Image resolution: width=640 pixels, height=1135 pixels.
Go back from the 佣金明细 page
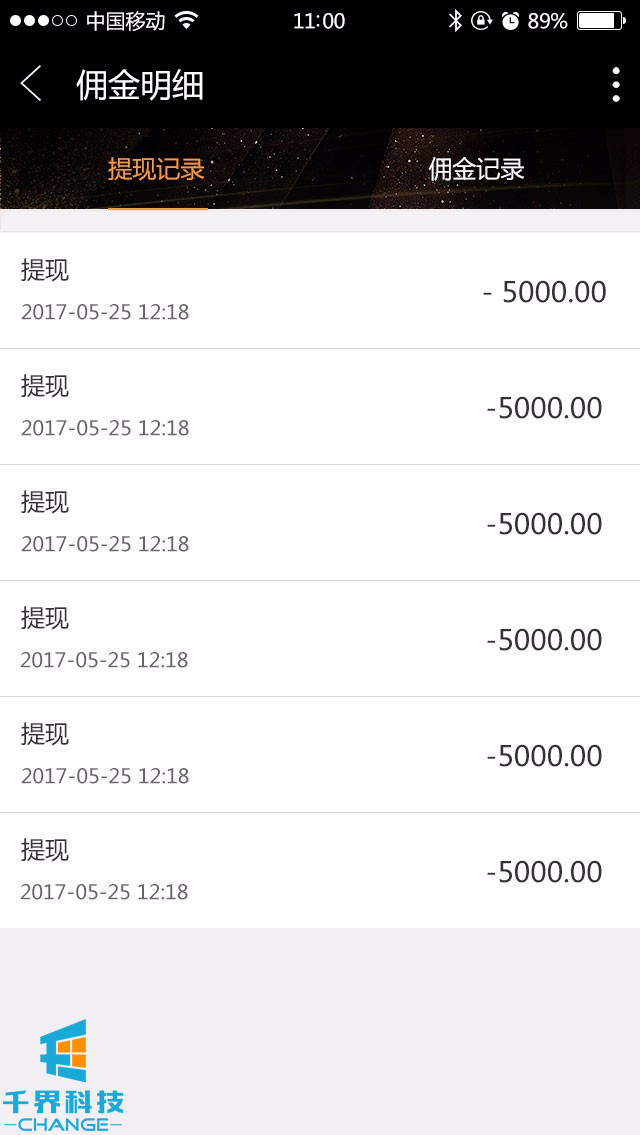click(x=31, y=84)
